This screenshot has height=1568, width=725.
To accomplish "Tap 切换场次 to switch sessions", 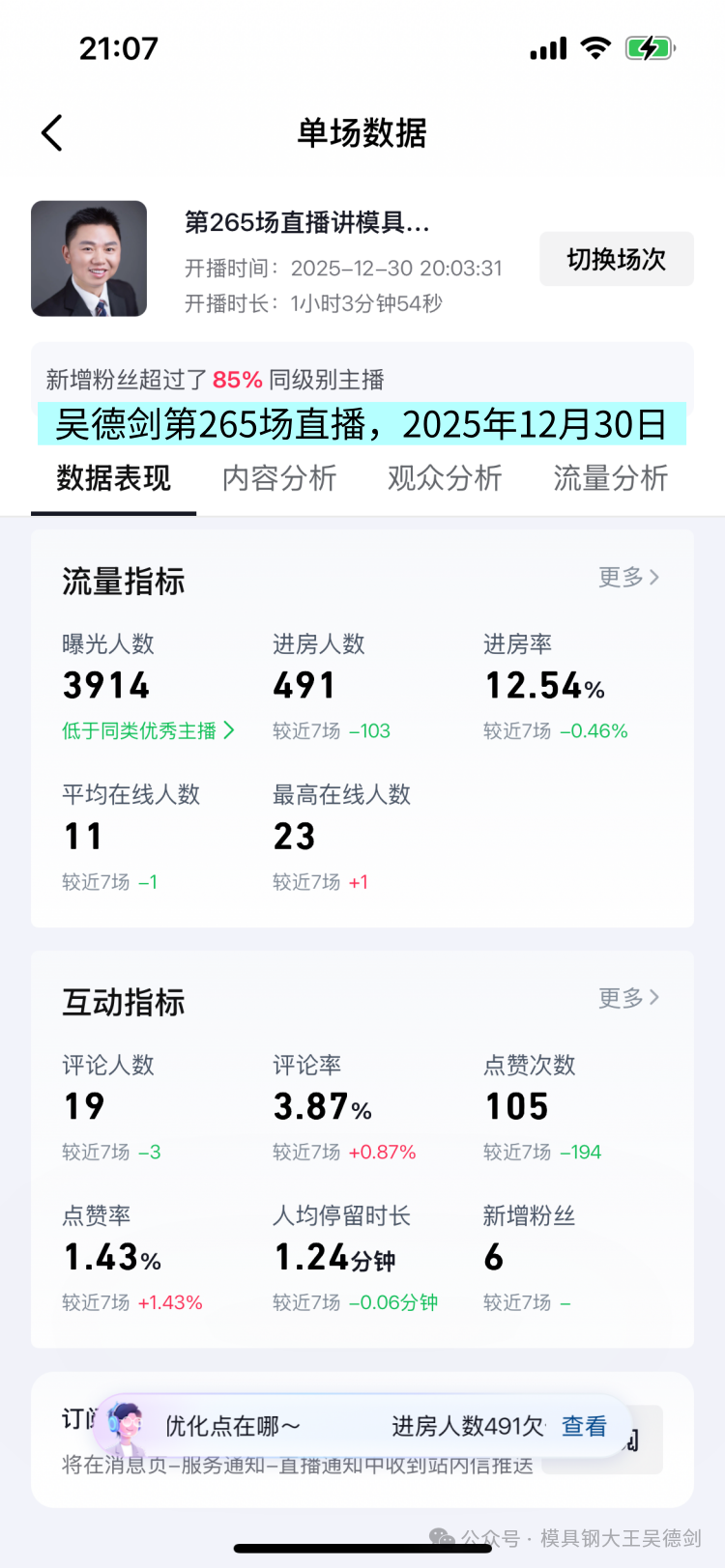I will (616, 259).
